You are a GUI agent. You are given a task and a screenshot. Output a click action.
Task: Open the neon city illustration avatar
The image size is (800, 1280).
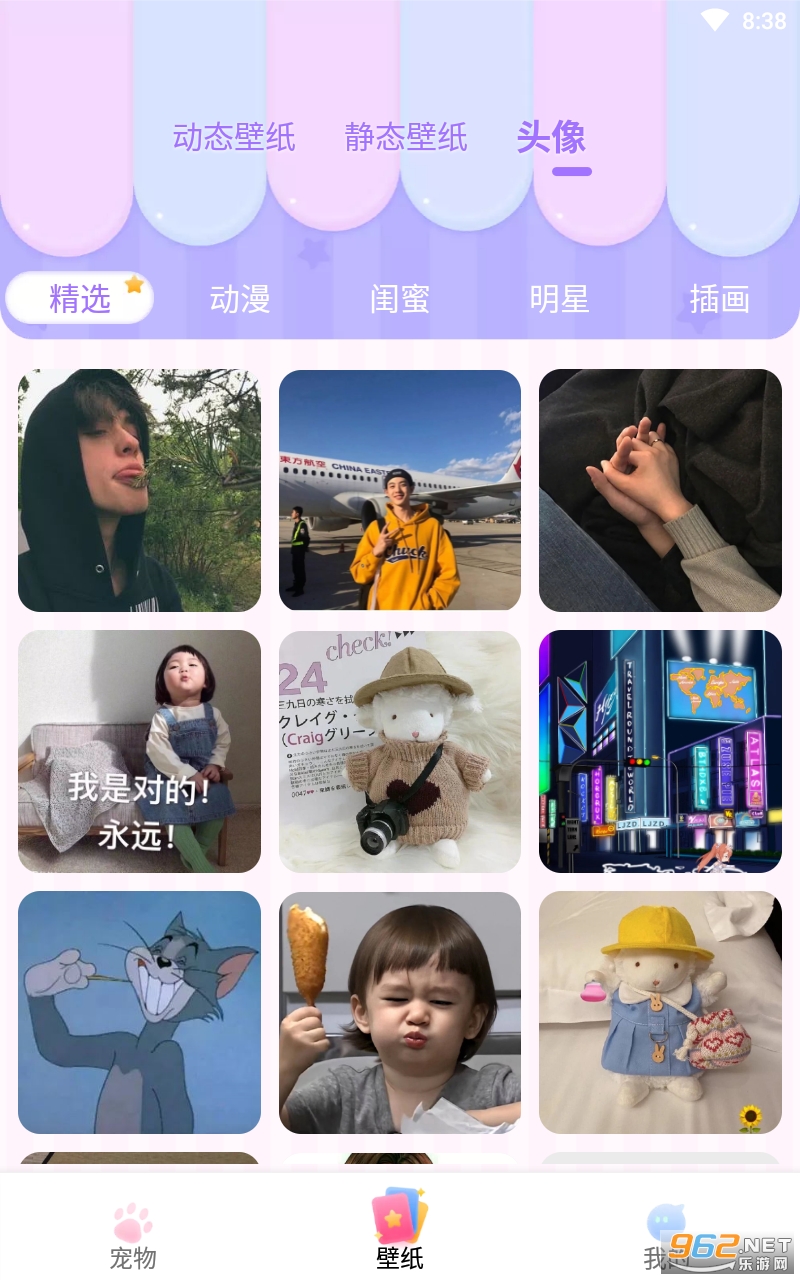pos(660,751)
